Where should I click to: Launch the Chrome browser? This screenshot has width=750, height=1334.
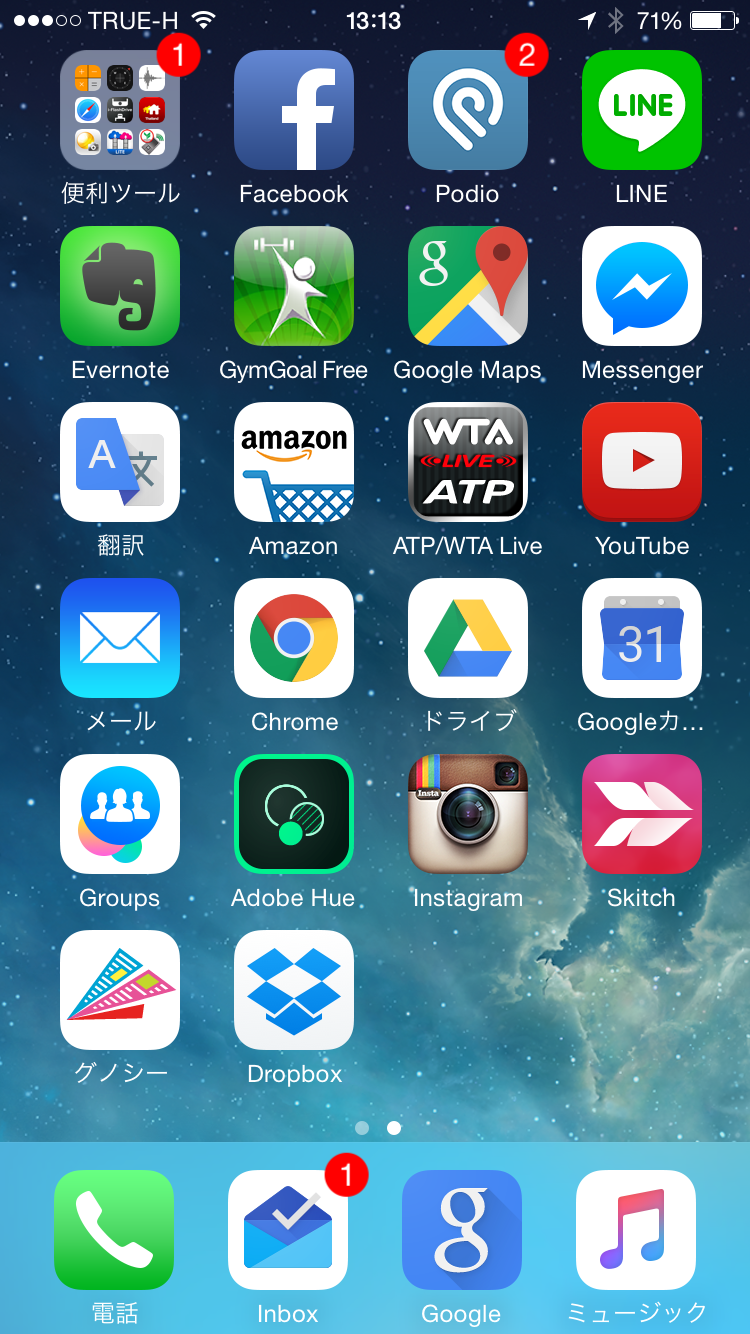tap(294, 638)
